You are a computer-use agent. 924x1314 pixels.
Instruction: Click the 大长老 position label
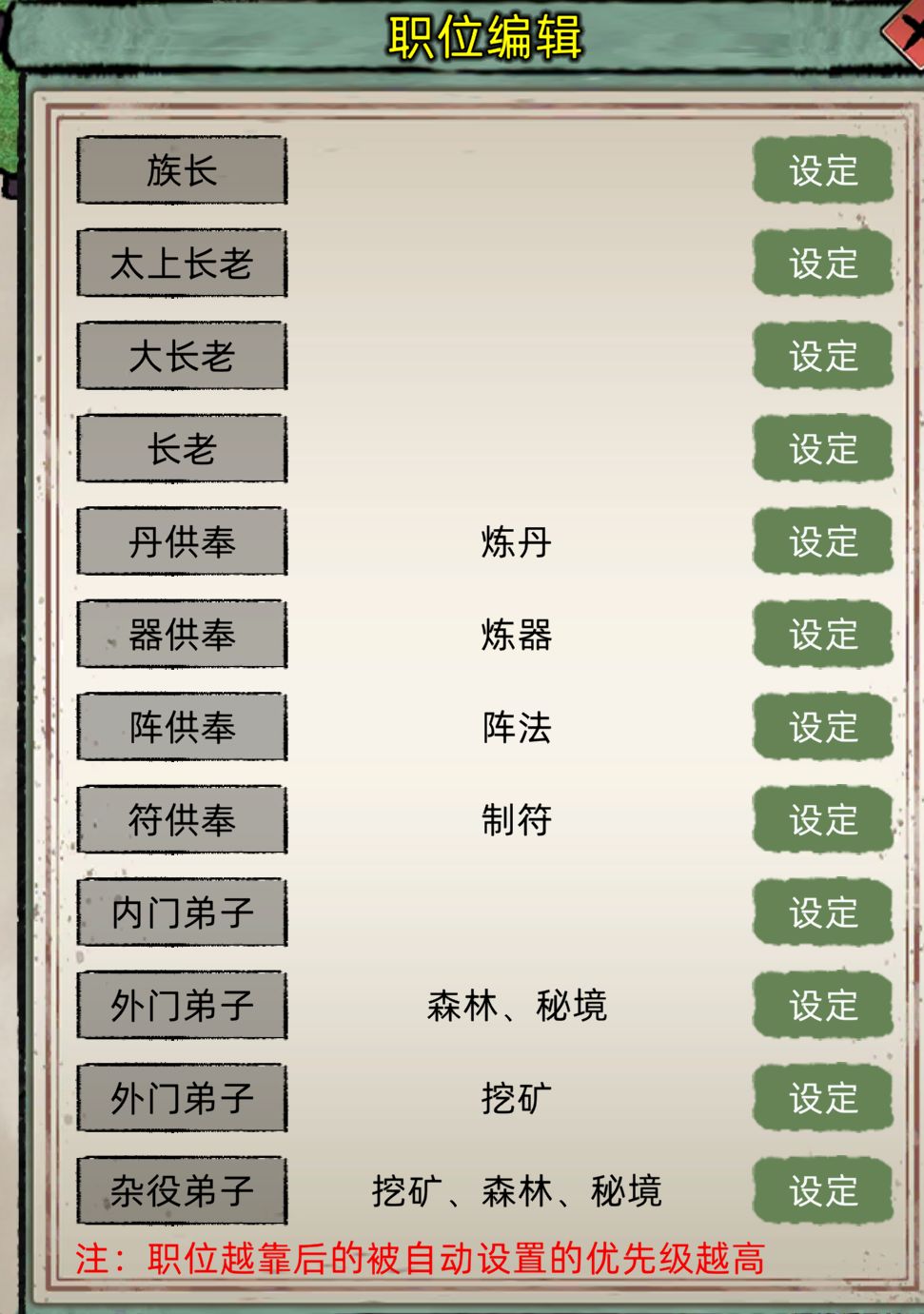pyautogui.click(x=182, y=357)
